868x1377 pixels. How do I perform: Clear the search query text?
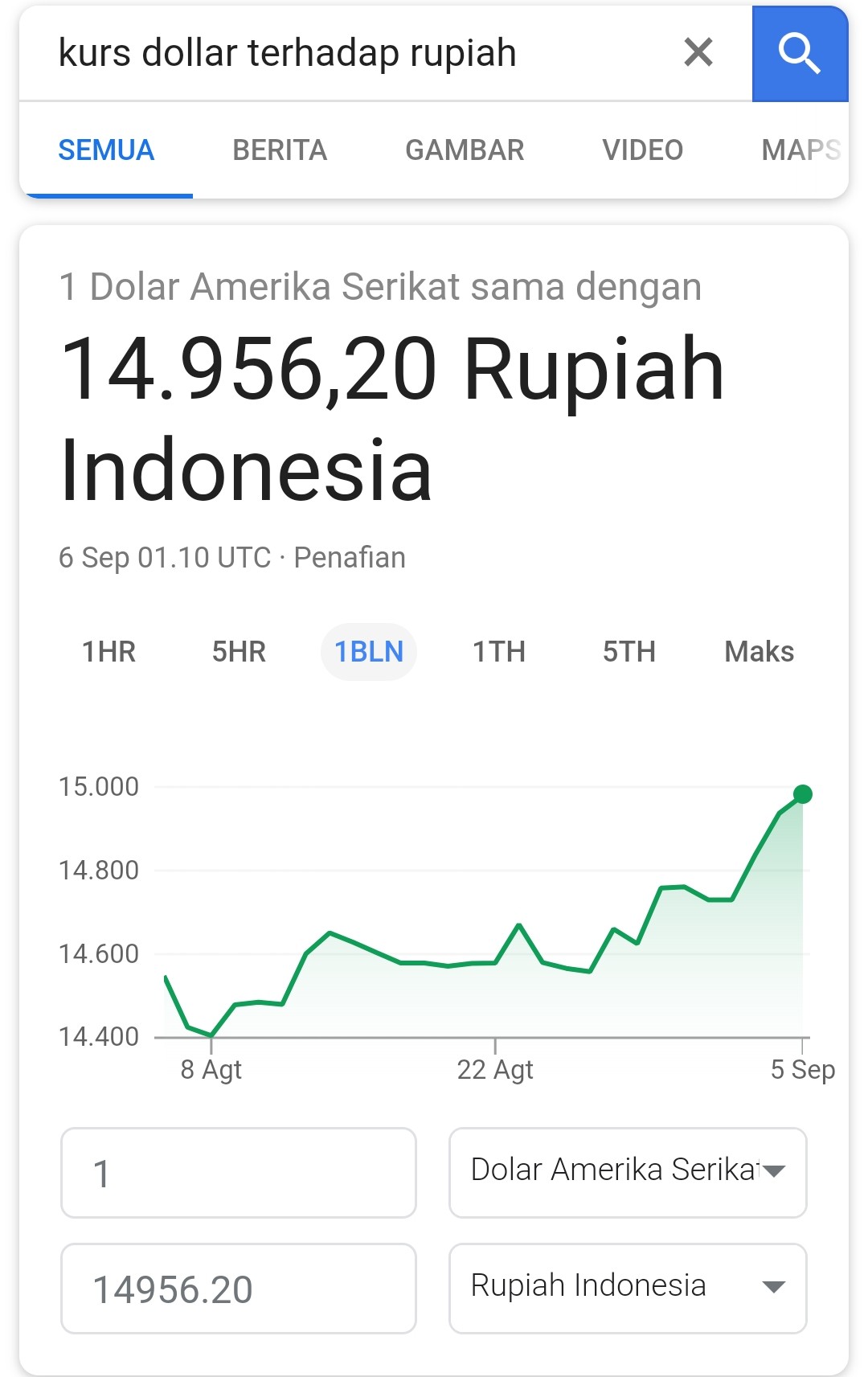tap(698, 53)
